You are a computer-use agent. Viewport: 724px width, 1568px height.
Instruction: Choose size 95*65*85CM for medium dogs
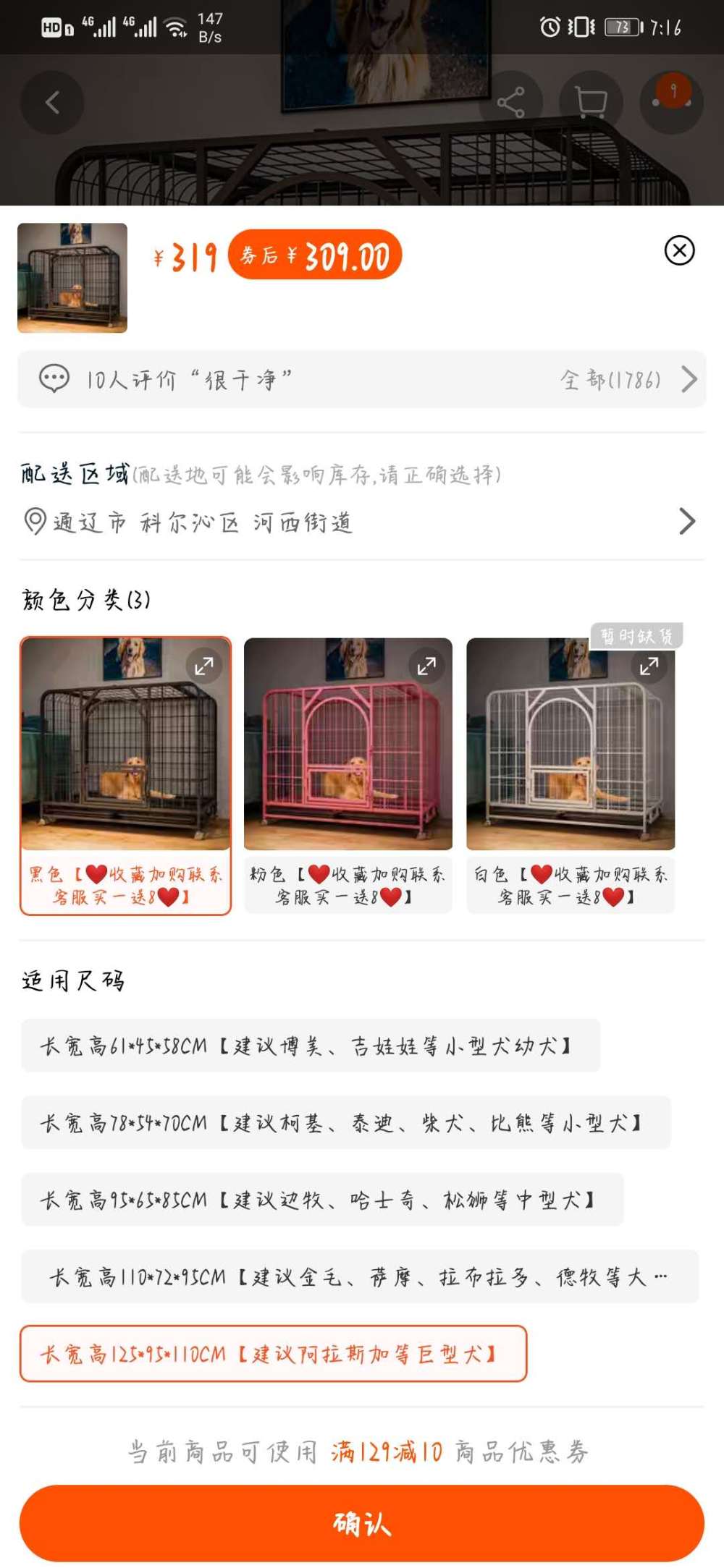(x=322, y=1200)
